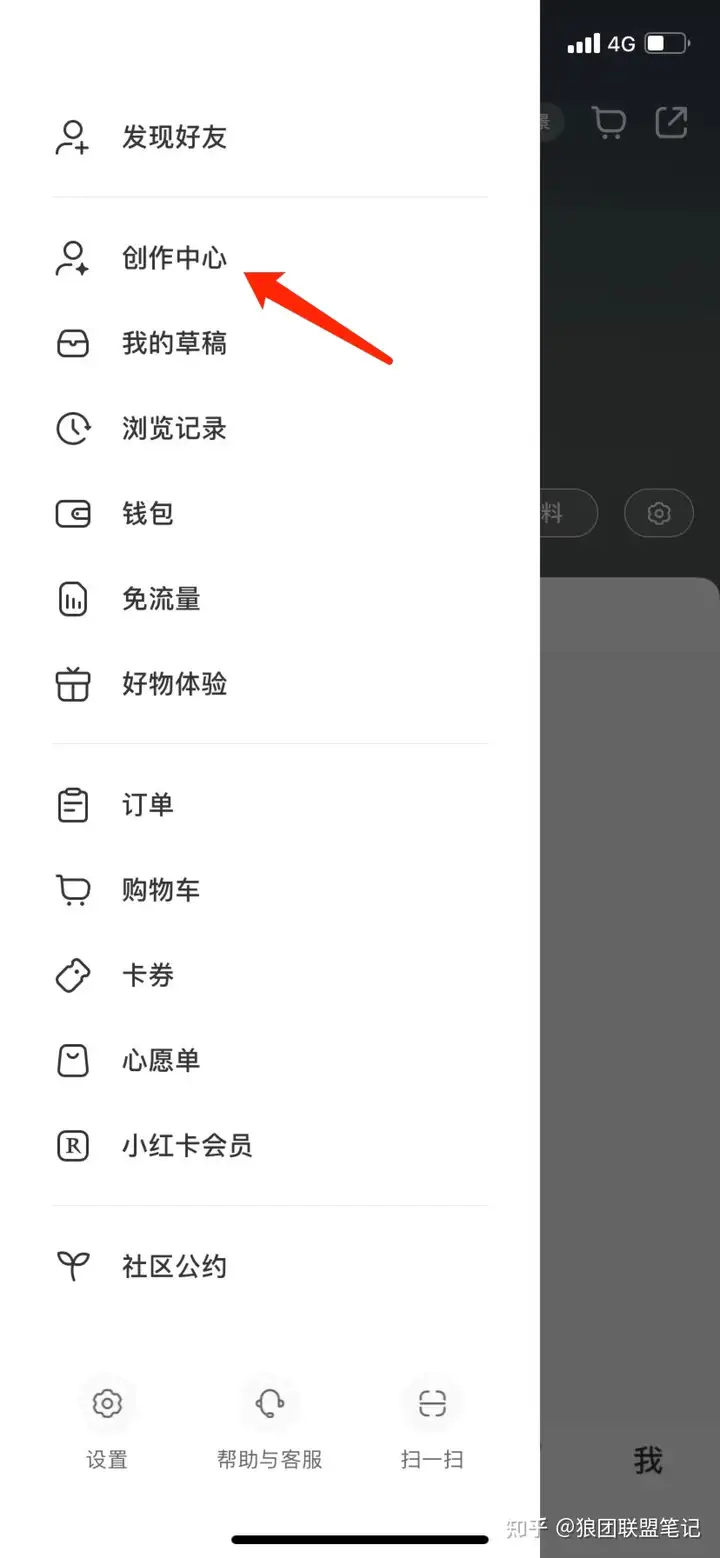Read 社区公约 community guidelines

[x=174, y=1267]
